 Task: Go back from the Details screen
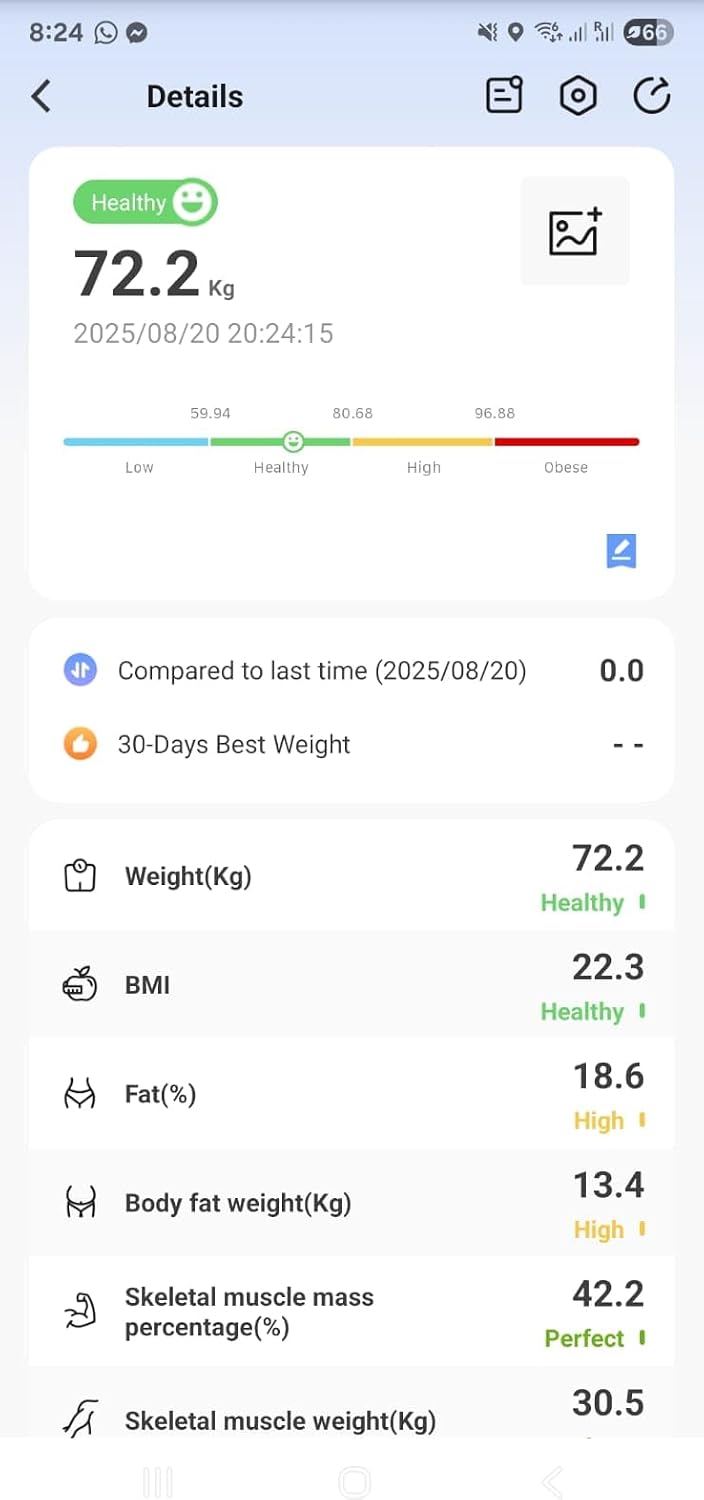click(x=41, y=97)
